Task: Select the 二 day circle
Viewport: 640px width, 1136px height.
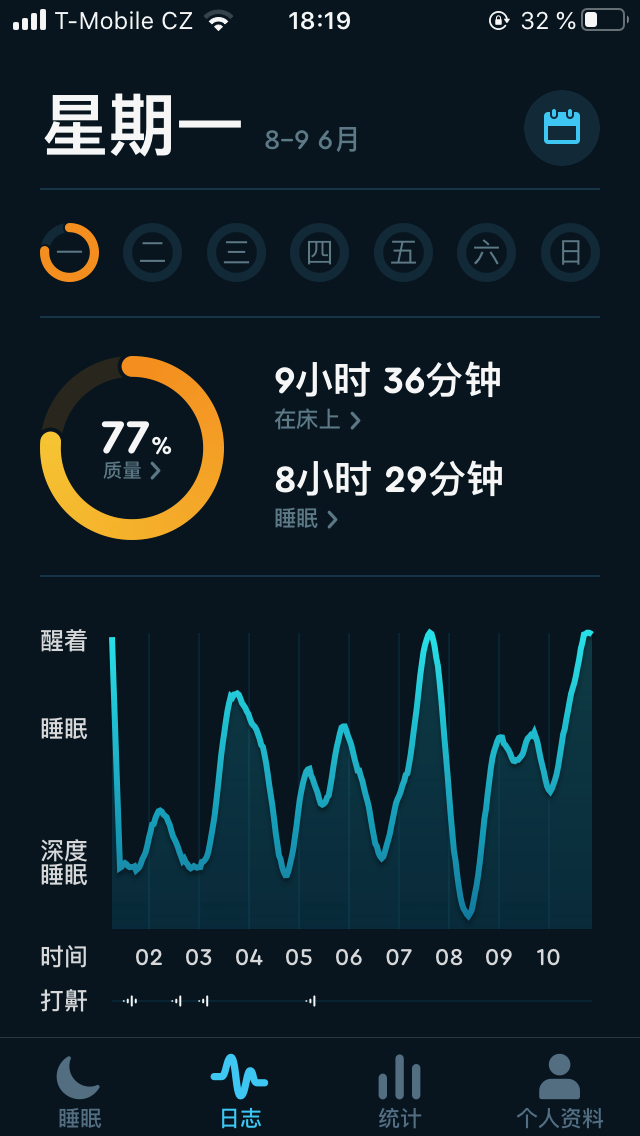Action: click(x=152, y=253)
